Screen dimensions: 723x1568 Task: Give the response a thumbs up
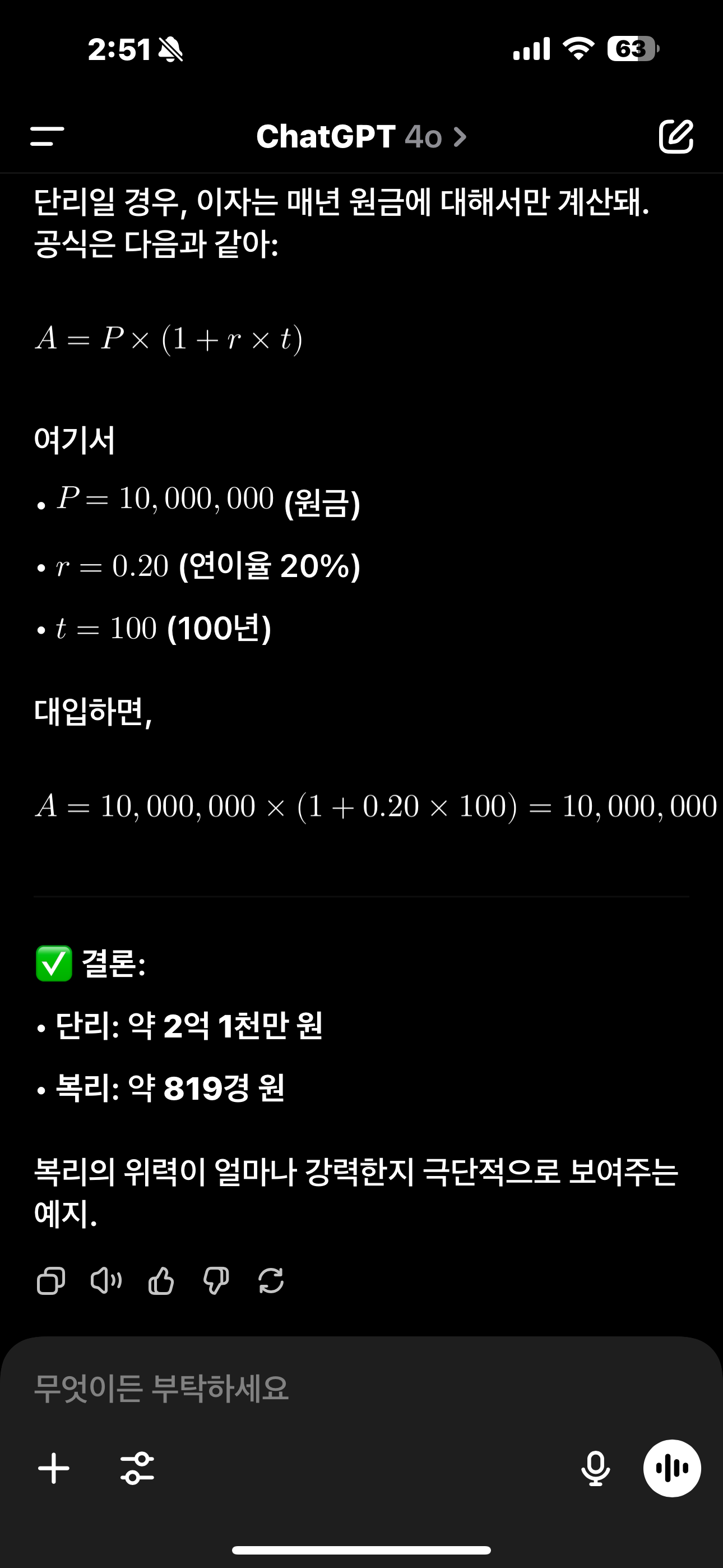click(161, 1281)
